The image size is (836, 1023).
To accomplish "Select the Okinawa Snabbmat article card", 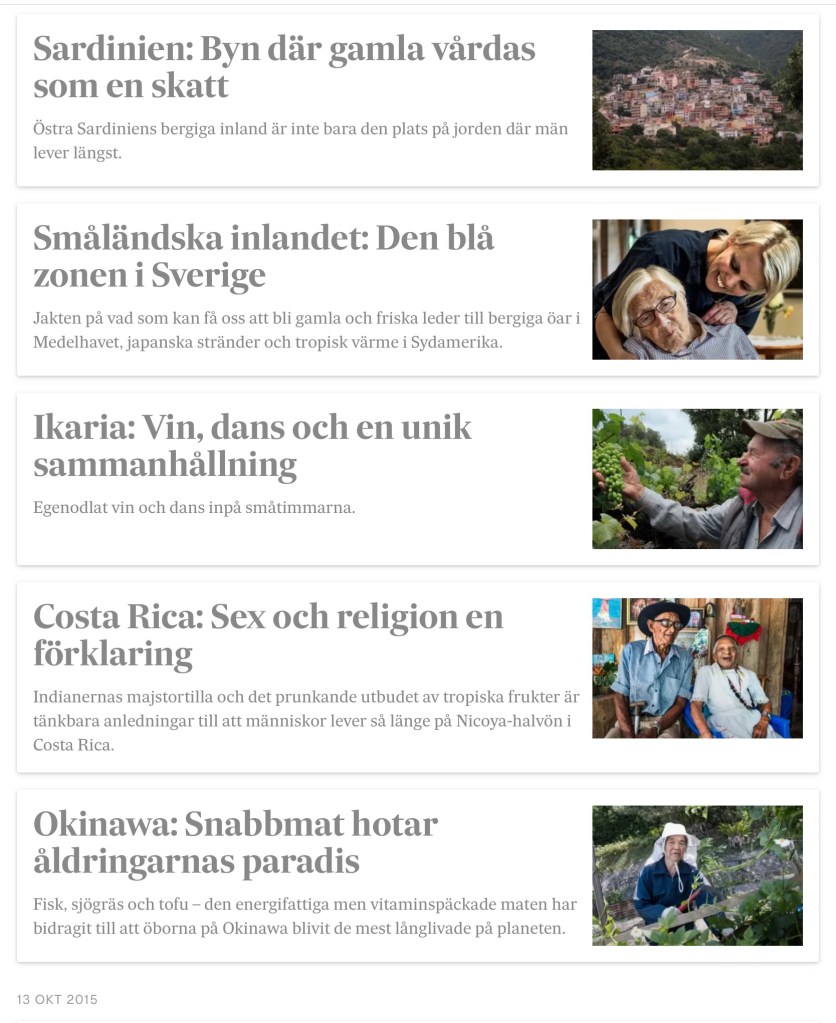I will (236, 843).
